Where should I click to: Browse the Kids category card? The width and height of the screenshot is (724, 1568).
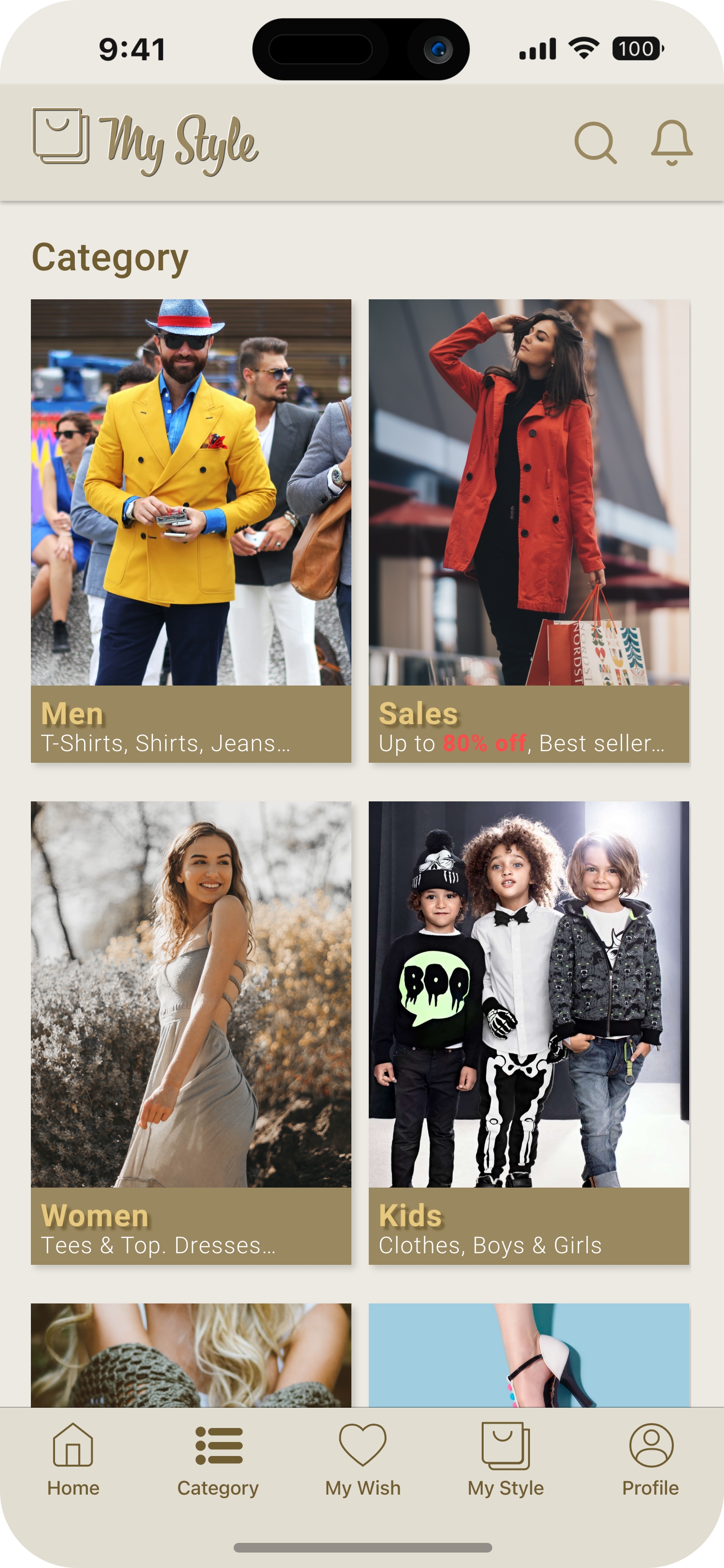coord(529,1033)
